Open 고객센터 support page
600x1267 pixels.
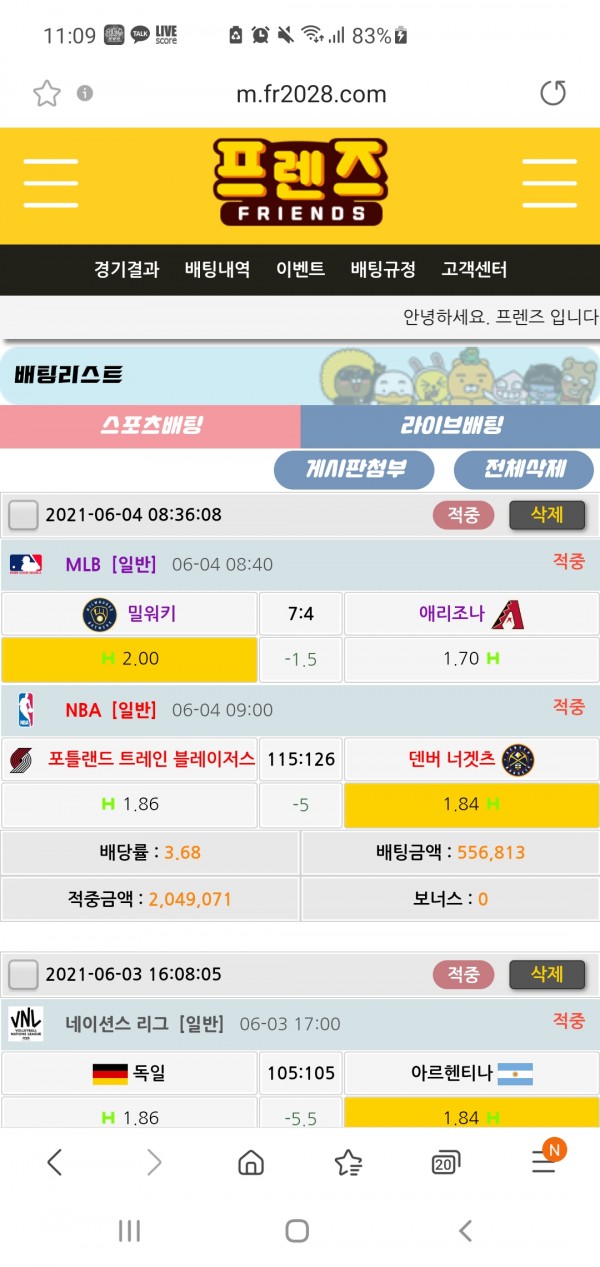(x=474, y=269)
